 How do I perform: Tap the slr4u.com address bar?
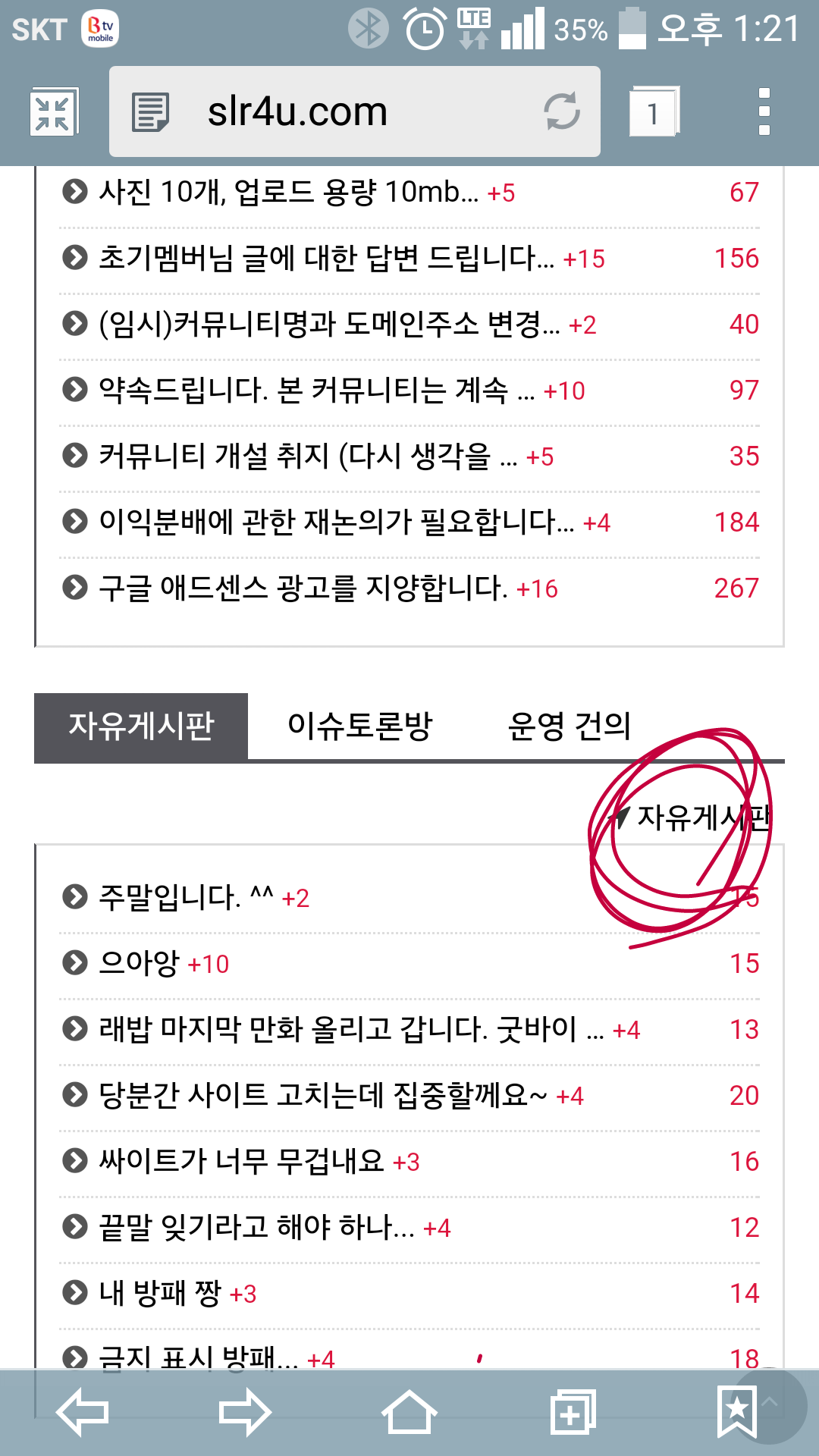pos(334,112)
